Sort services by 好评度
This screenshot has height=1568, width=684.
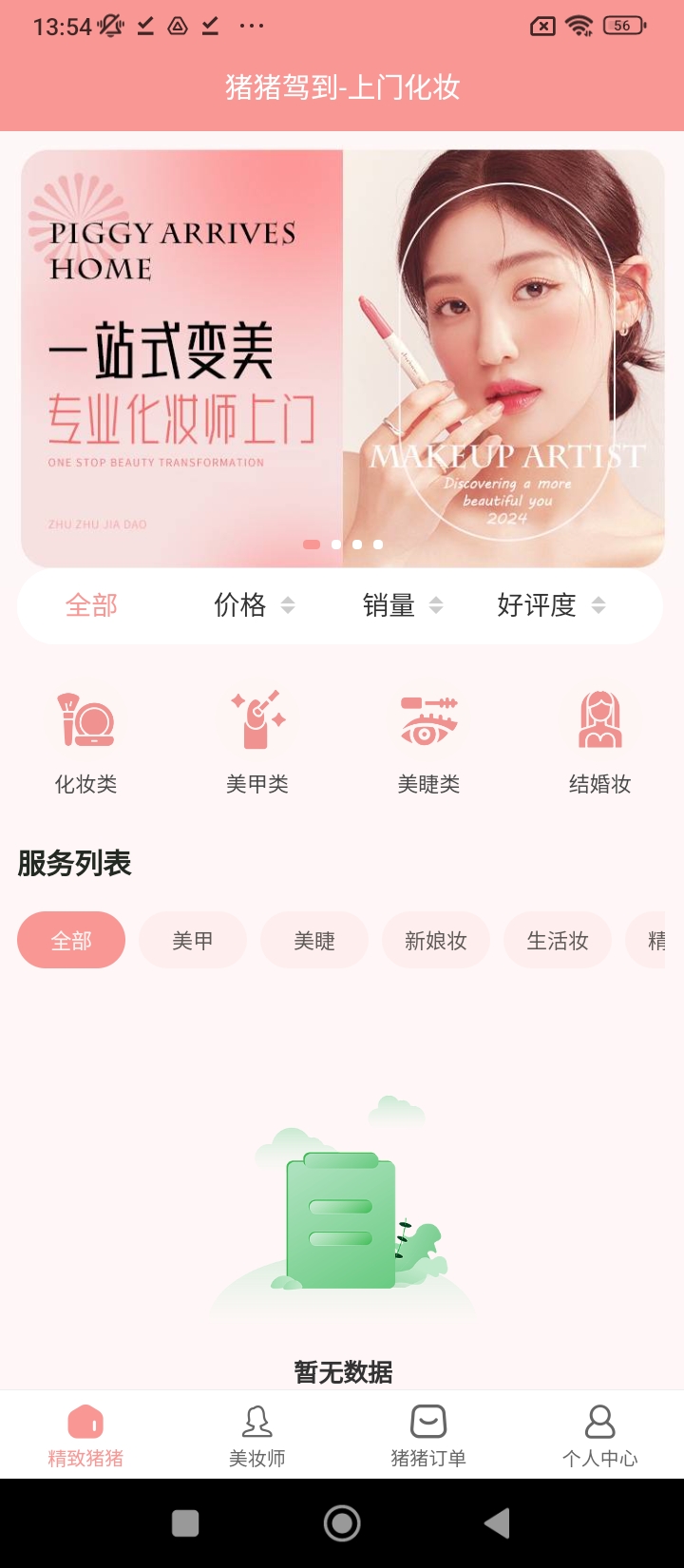(x=551, y=605)
